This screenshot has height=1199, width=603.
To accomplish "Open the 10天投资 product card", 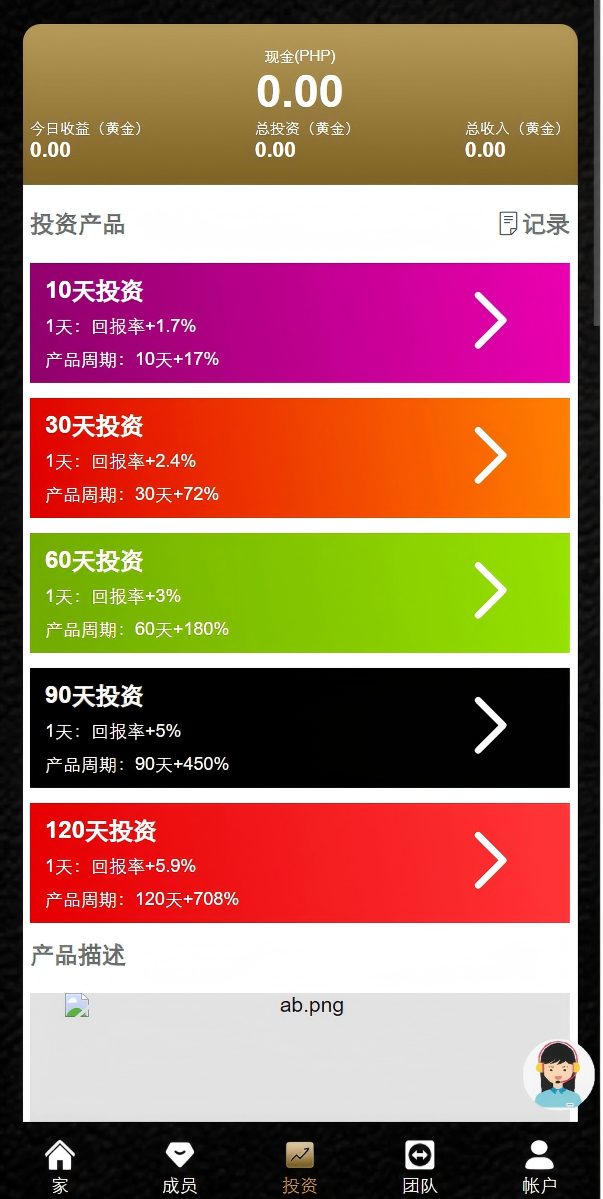I will (299, 323).
